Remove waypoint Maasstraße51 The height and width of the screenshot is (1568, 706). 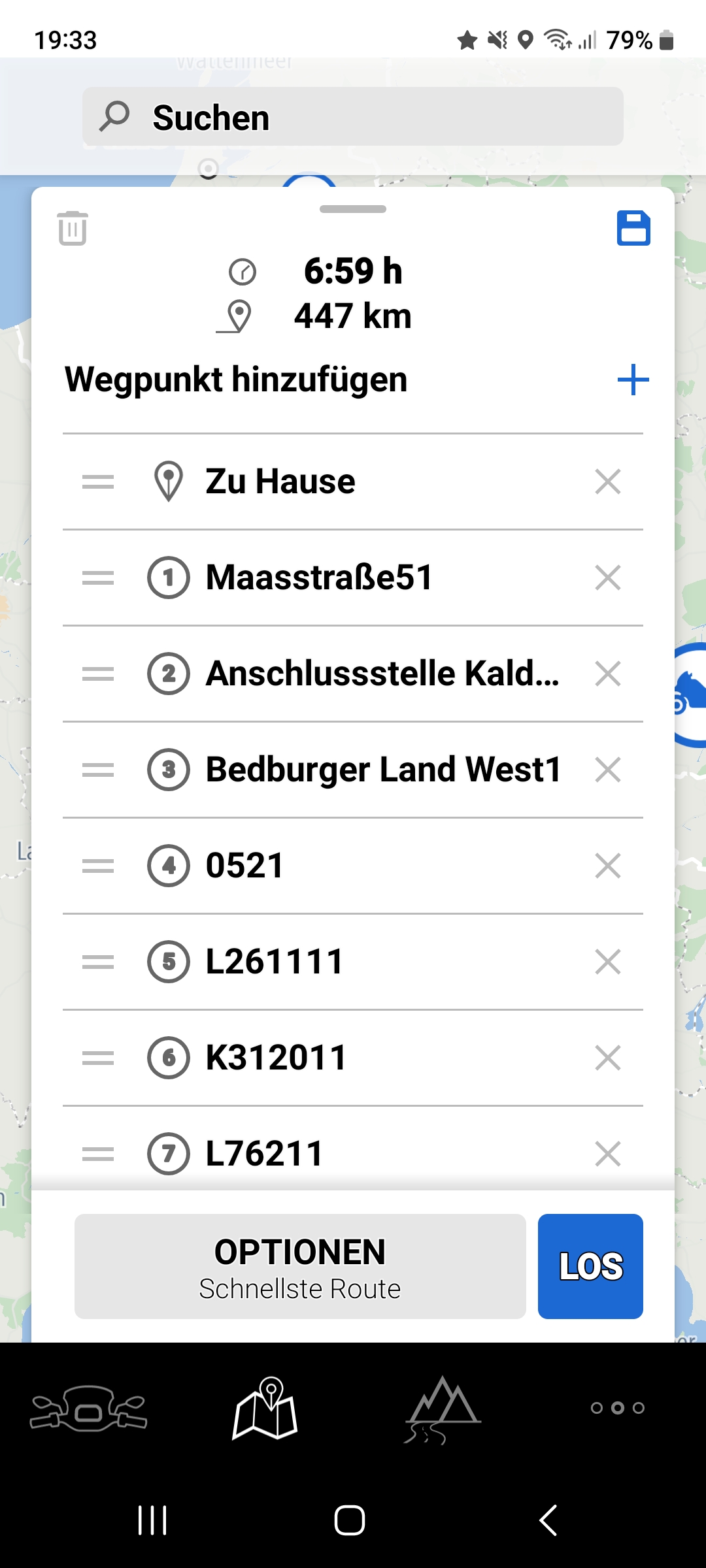[x=608, y=578]
